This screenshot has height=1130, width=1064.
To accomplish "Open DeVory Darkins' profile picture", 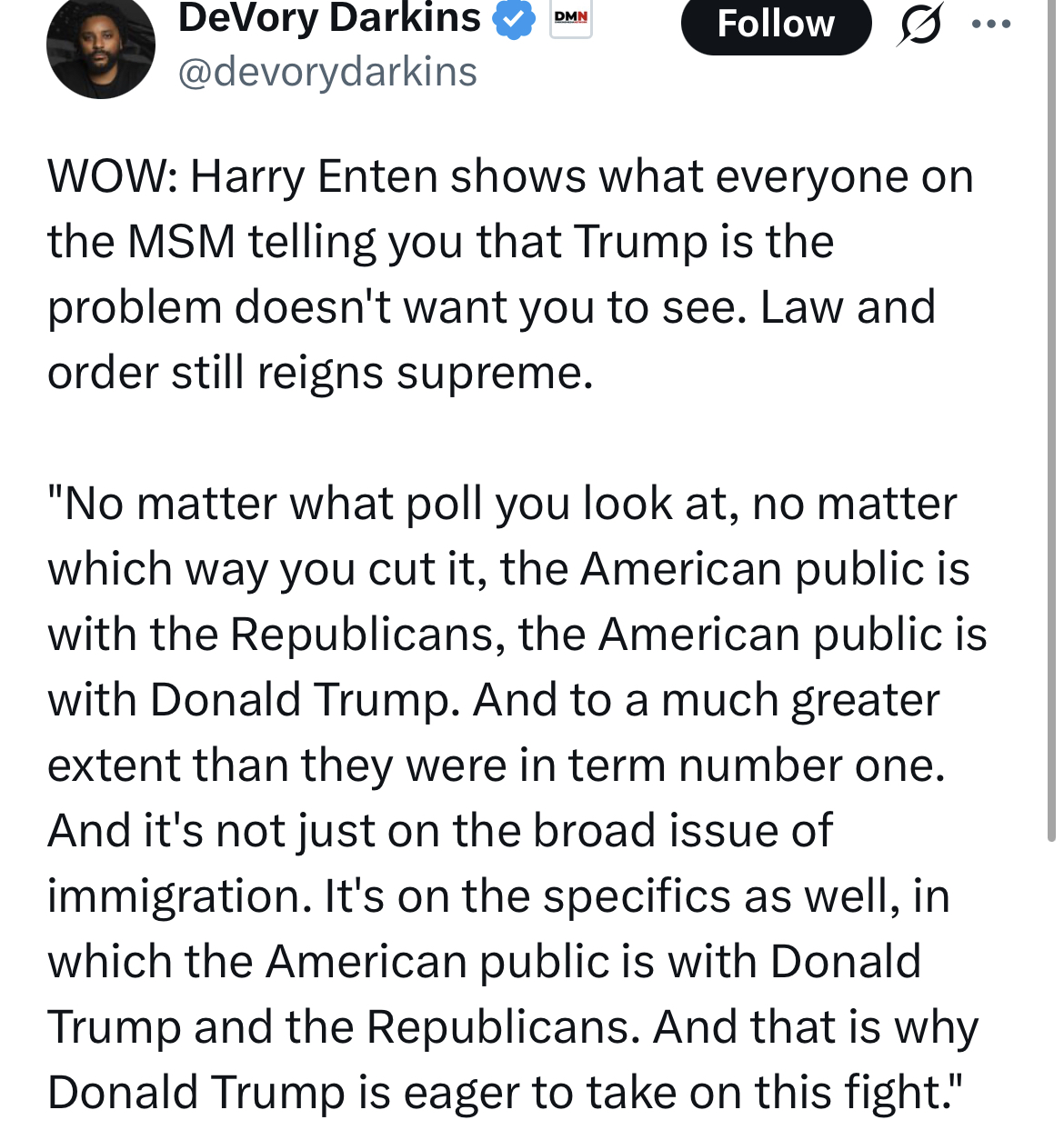I will pyautogui.click(x=101, y=47).
